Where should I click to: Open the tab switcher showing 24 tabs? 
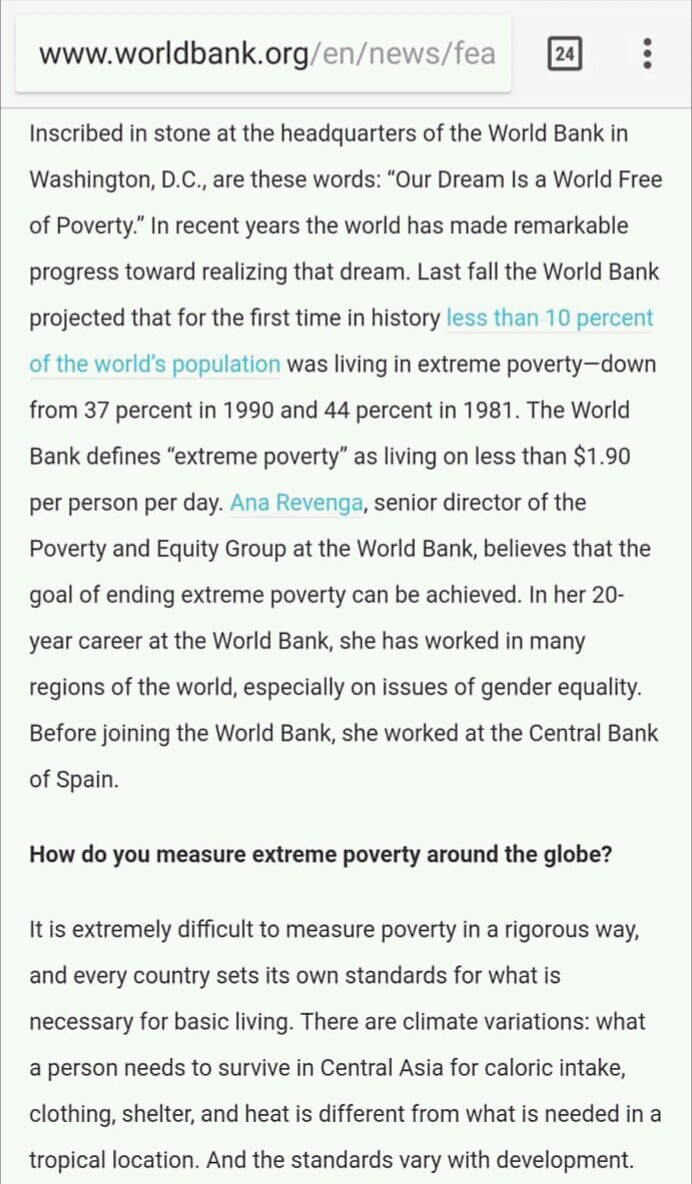[564, 54]
